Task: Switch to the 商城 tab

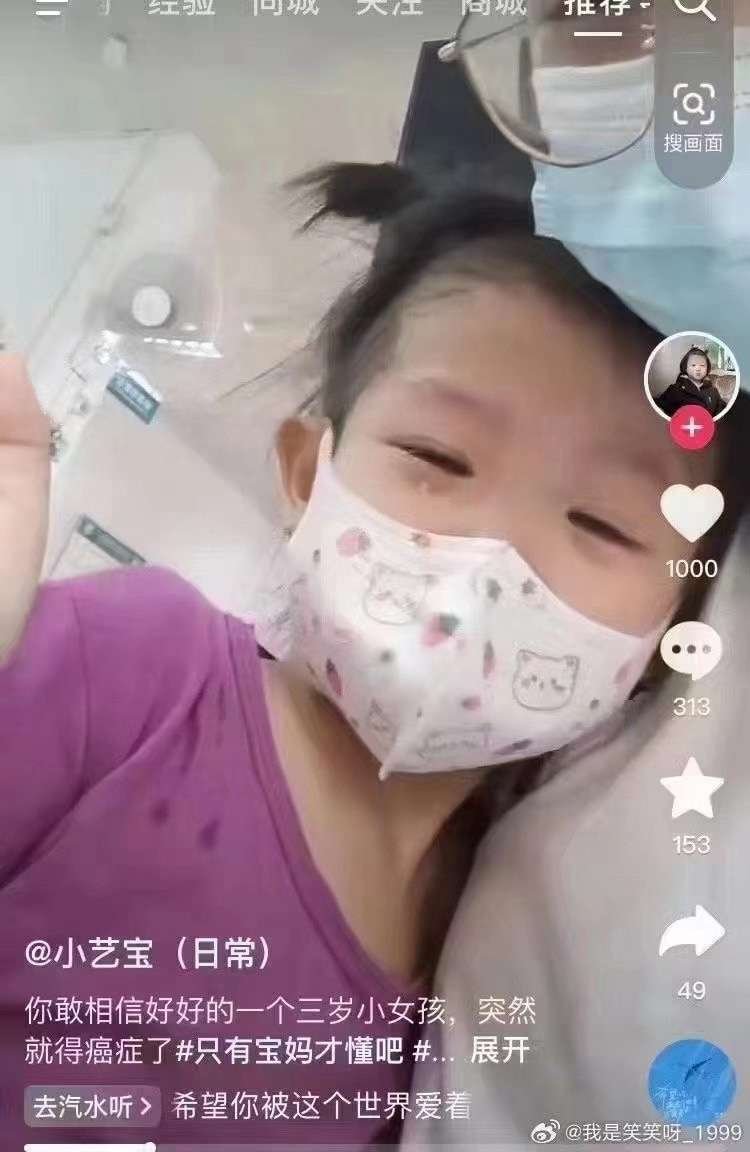Action: pyautogui.click(x=493, y=7)
